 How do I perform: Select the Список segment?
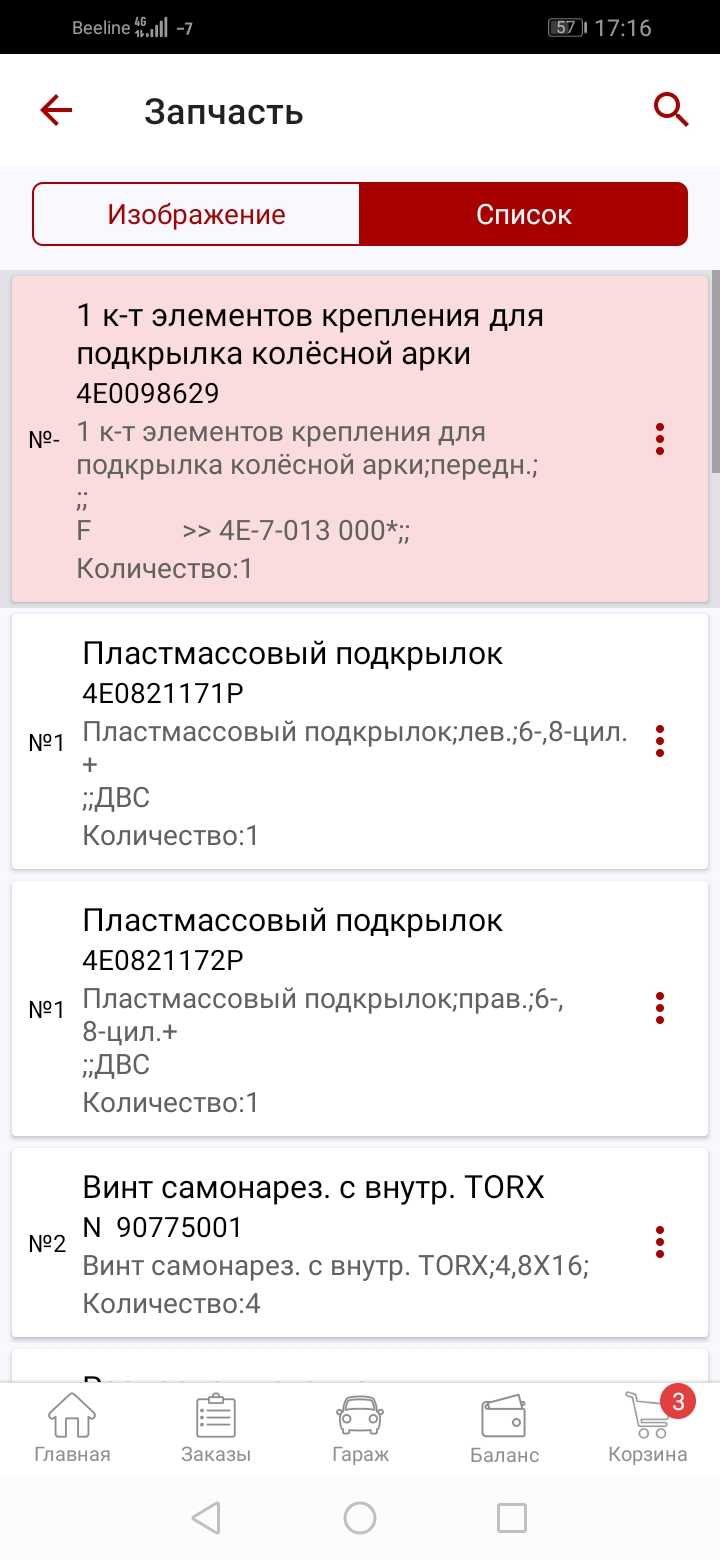(523, 214)
